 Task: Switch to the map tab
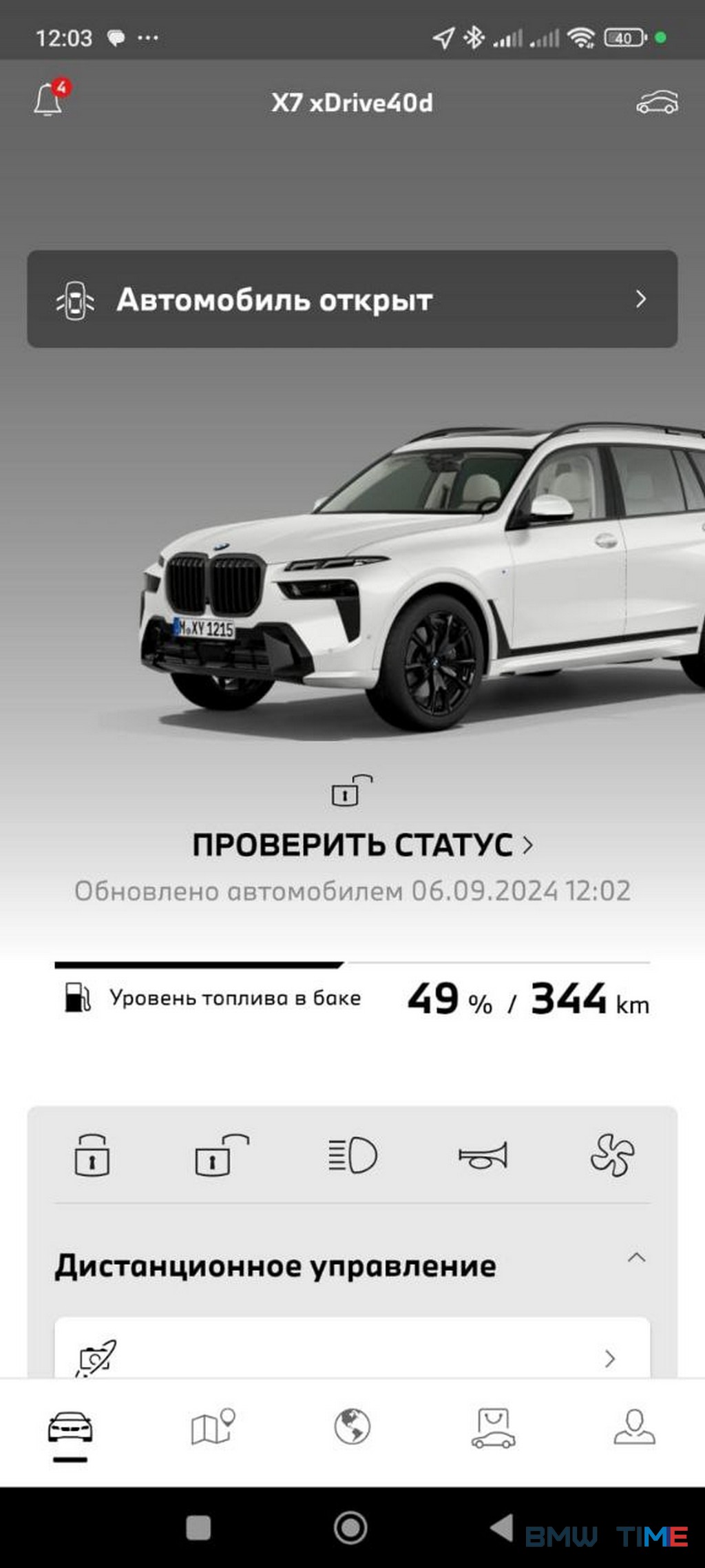[213, 1427]
